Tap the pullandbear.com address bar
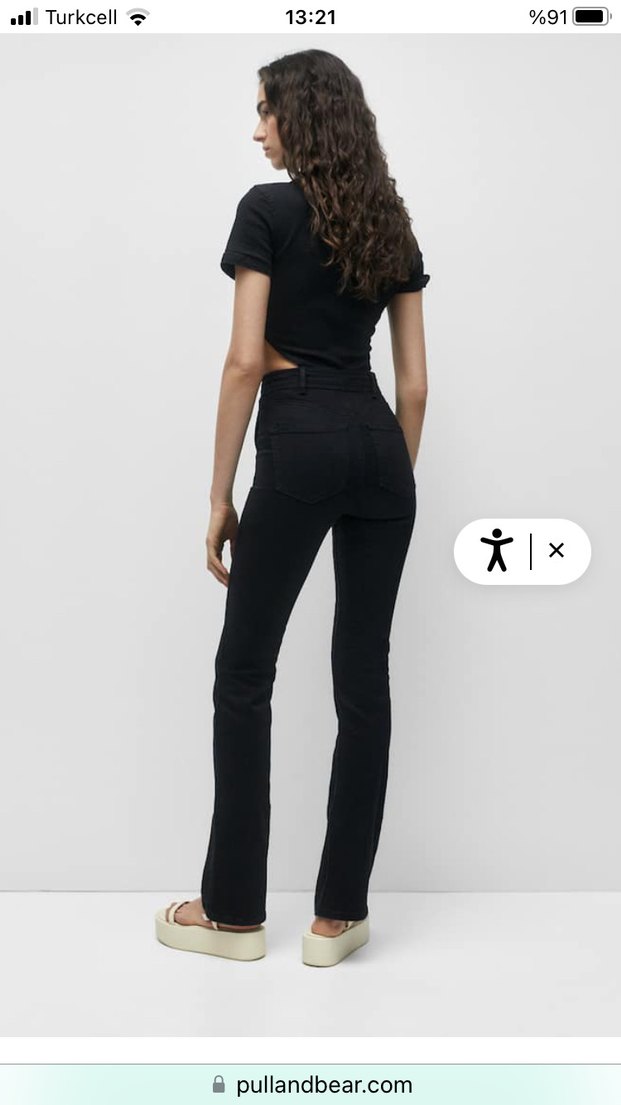The width and height of the screenshot is (621, 1105). click(311, 1085)
